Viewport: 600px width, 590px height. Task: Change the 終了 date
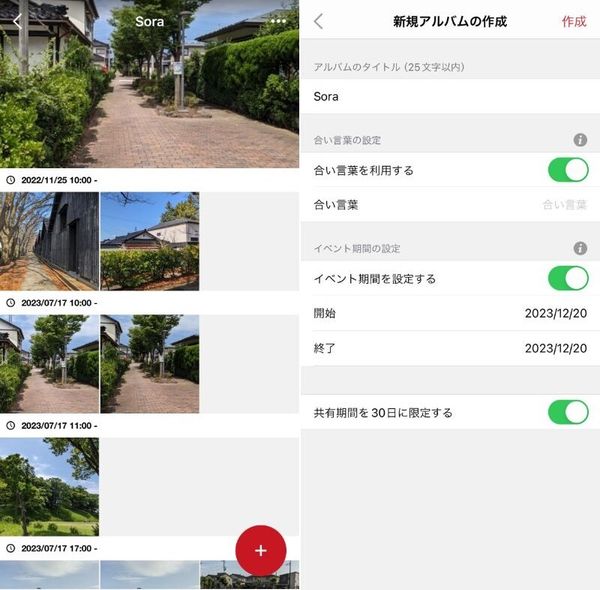pos(450,348)
